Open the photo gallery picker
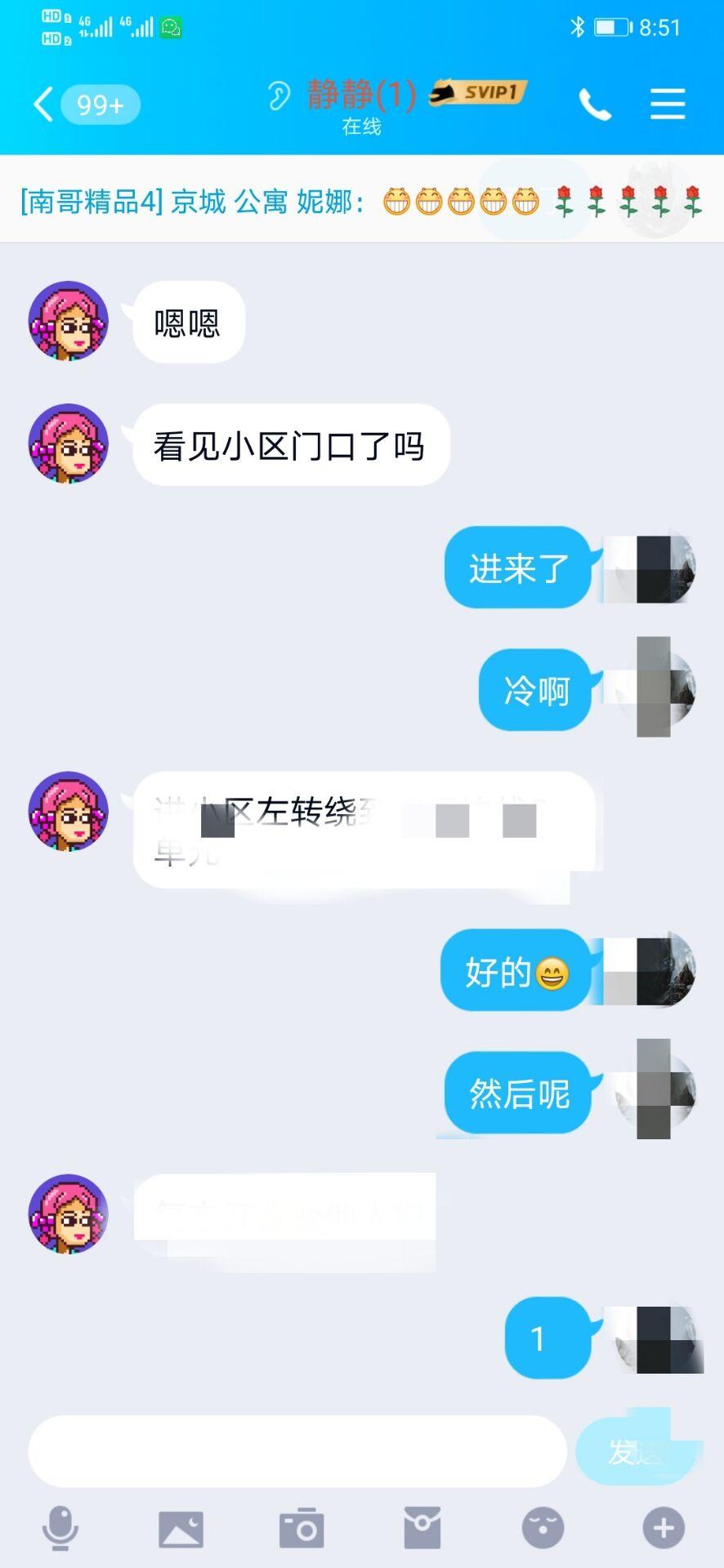Viewport: 724px width, 1568px height. 181,1529
